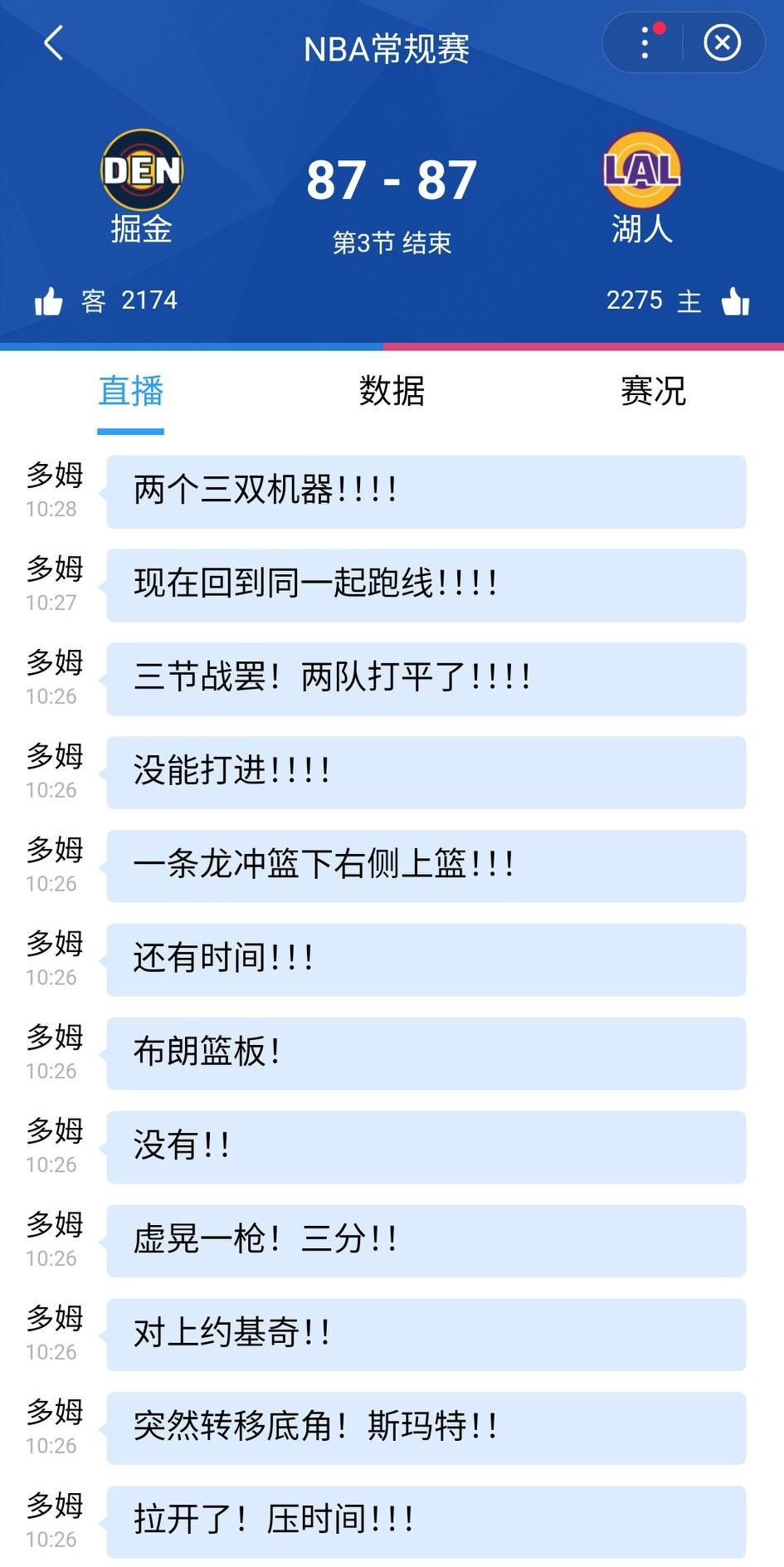Screen dimensions: 784x1567
Task: Click the back arrow to leave the match page
Action: 53,46
